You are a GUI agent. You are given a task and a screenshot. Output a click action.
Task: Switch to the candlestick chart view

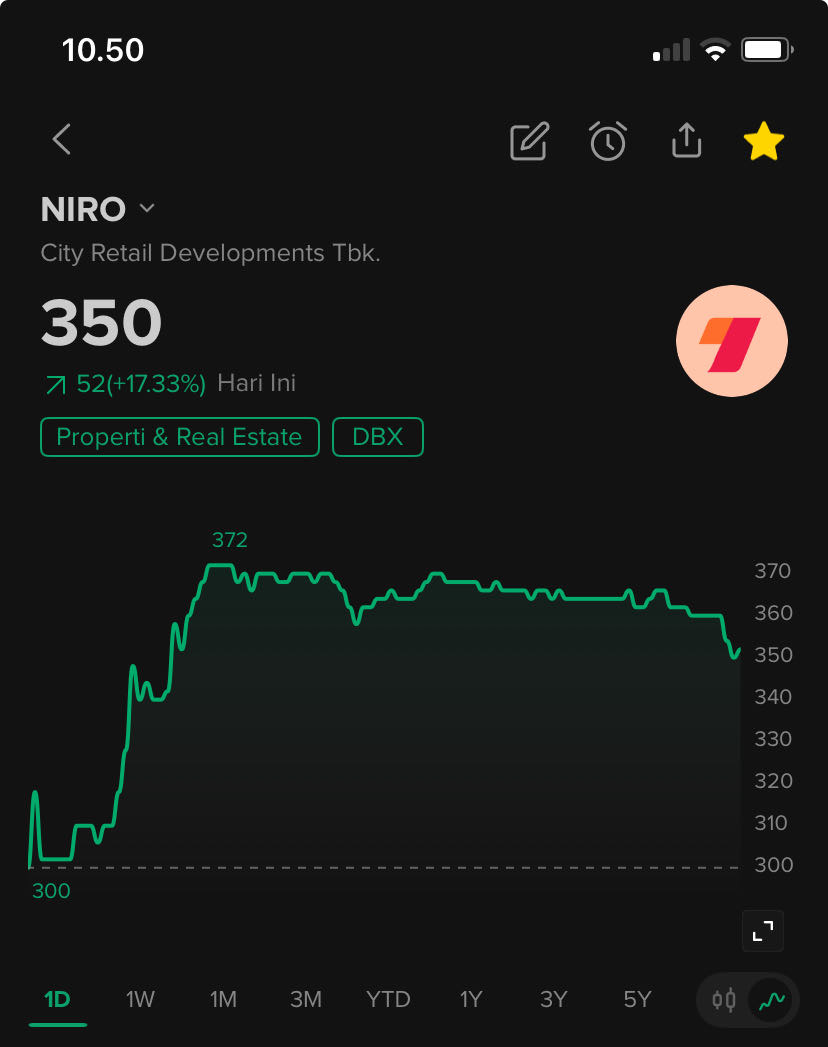724,999
